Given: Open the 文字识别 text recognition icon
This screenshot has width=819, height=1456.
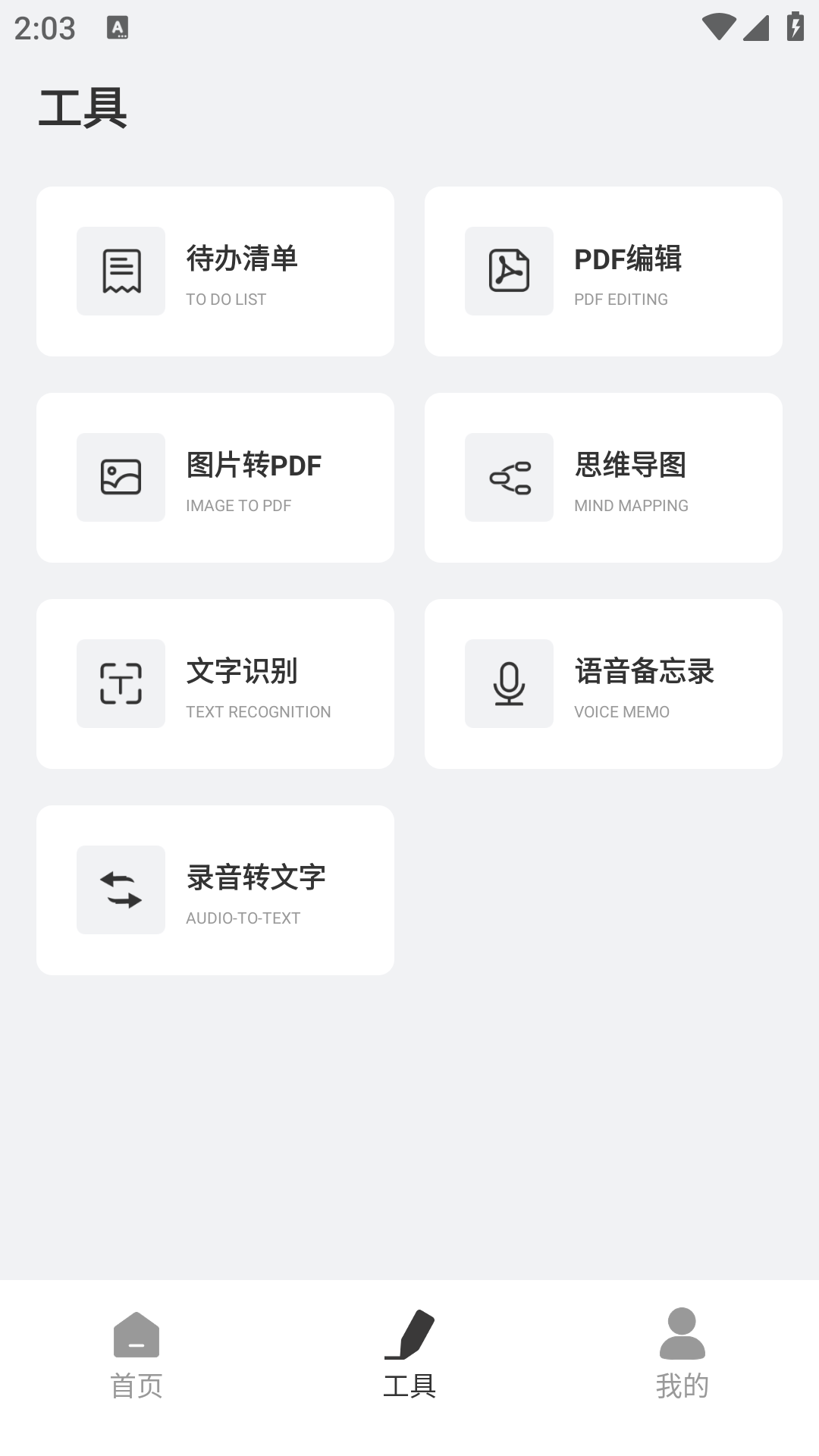Looking at the screenshot, I should coord(120,683).
